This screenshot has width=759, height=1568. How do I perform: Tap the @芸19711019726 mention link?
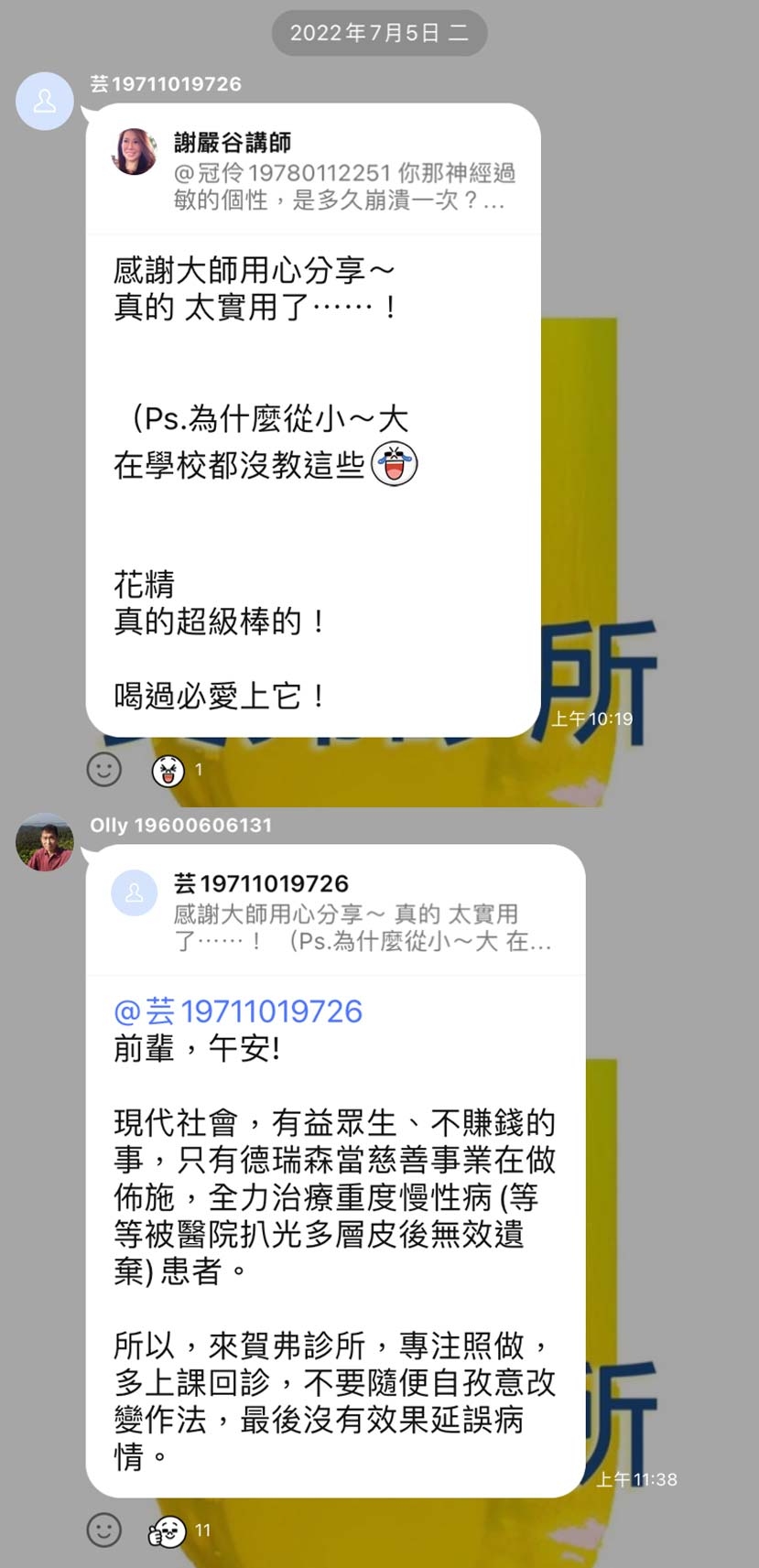tap(238, 1011)
